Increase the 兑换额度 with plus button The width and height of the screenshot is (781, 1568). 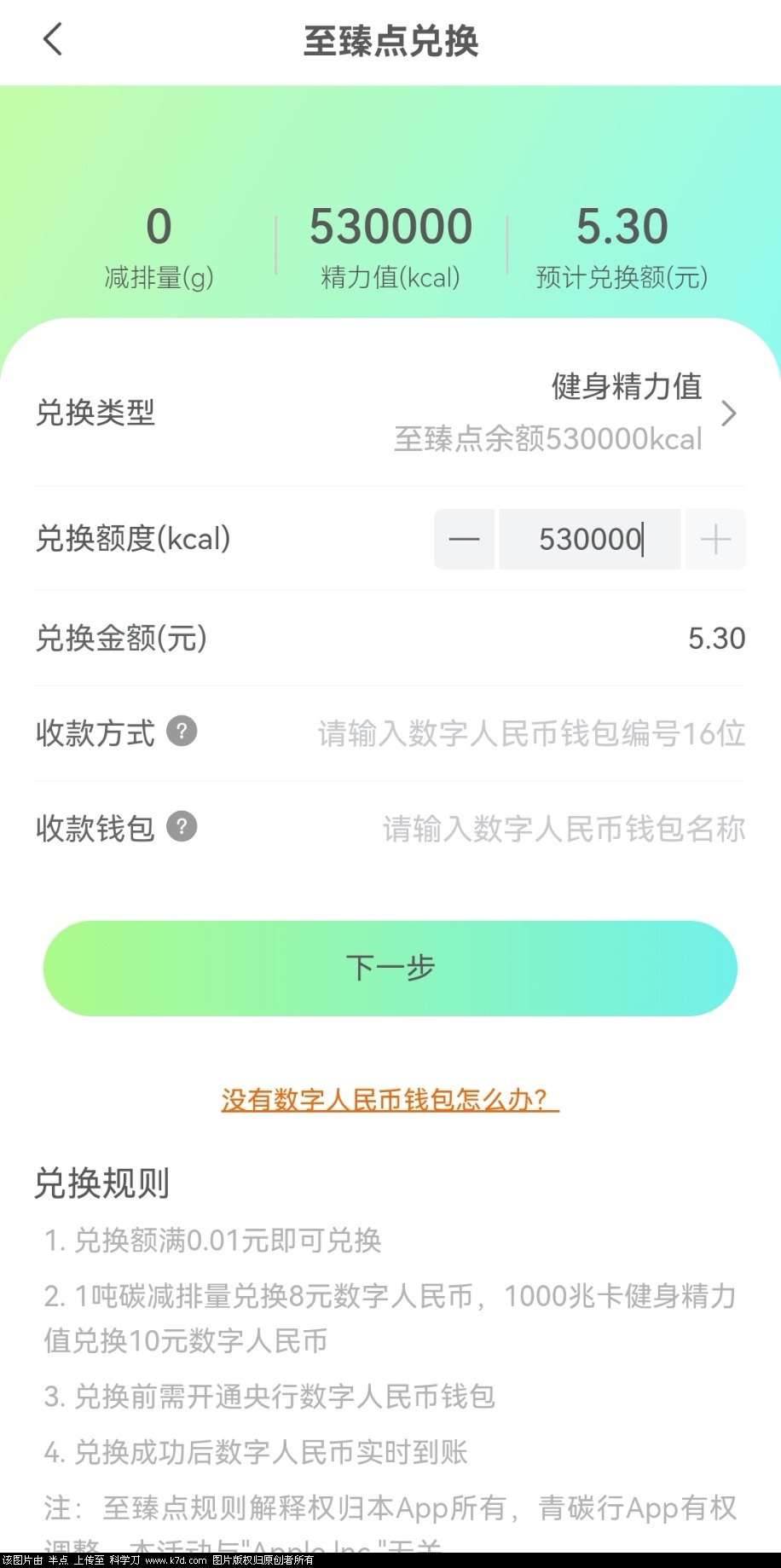pos(715,539)
